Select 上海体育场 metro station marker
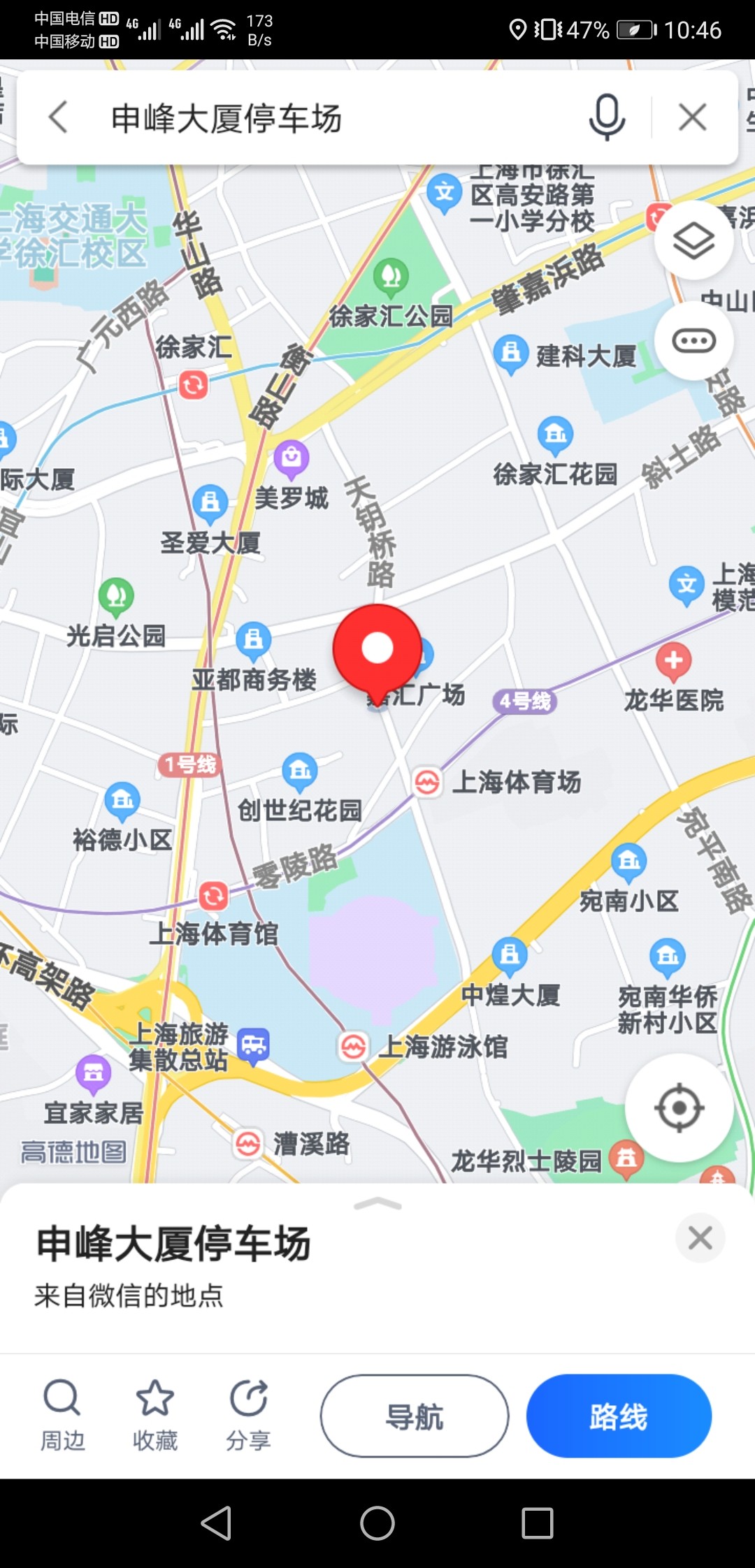Viewport: 755px width, 1568px height. [427, 783]
